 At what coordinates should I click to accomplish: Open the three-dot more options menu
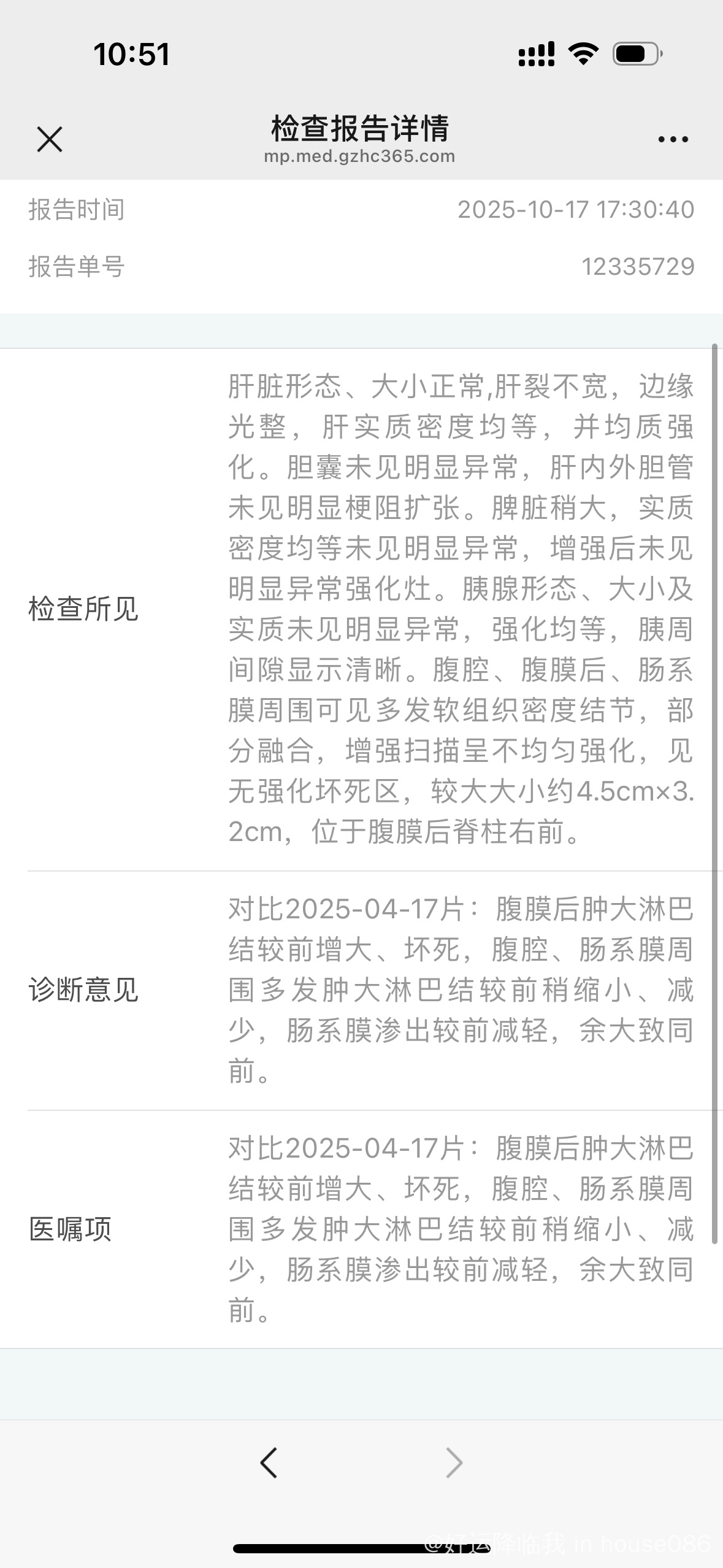click(x=673, y=139)
